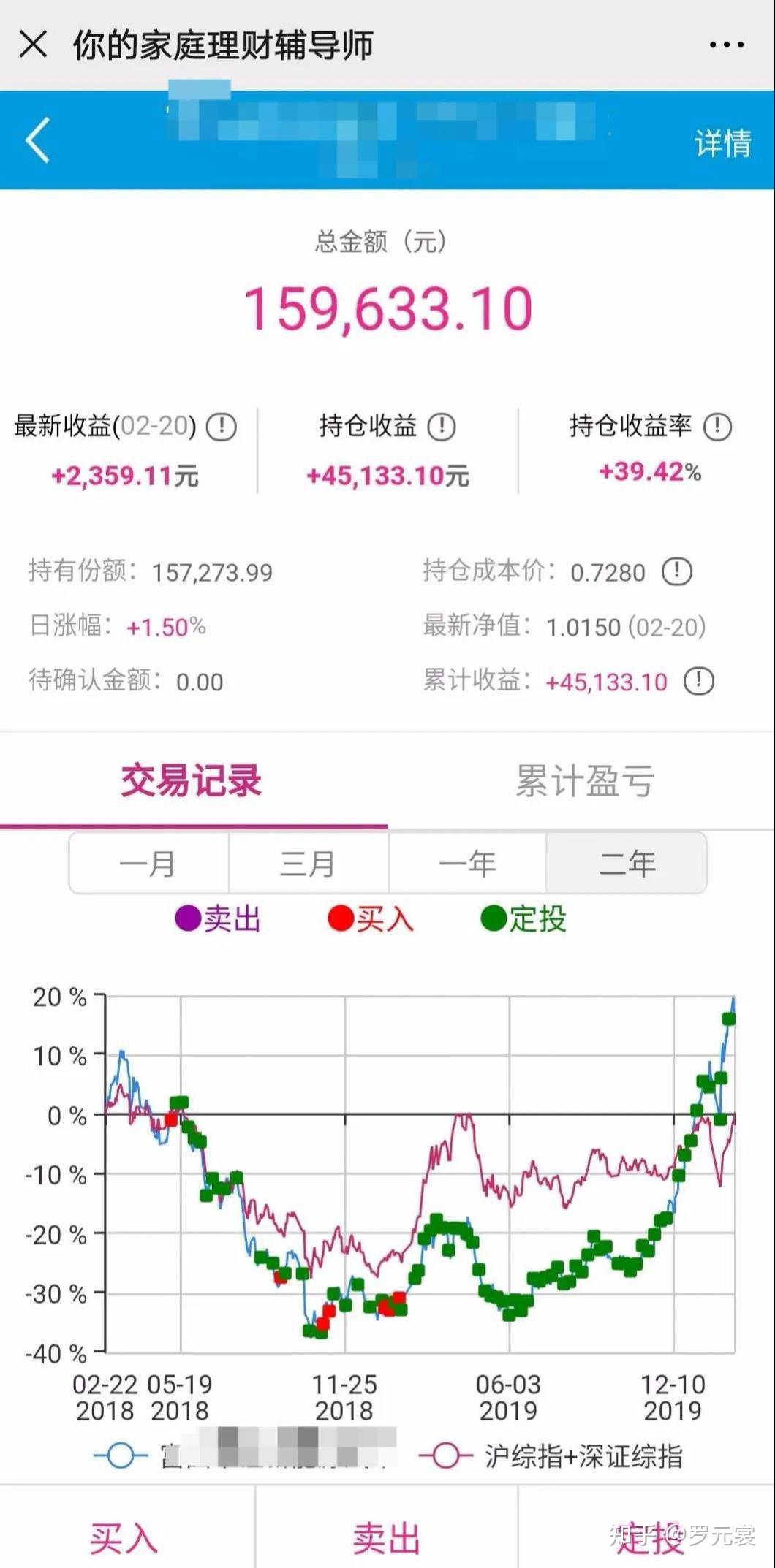
Task: Show info about 持仓收益率
Action: click(x=717, y=426)
